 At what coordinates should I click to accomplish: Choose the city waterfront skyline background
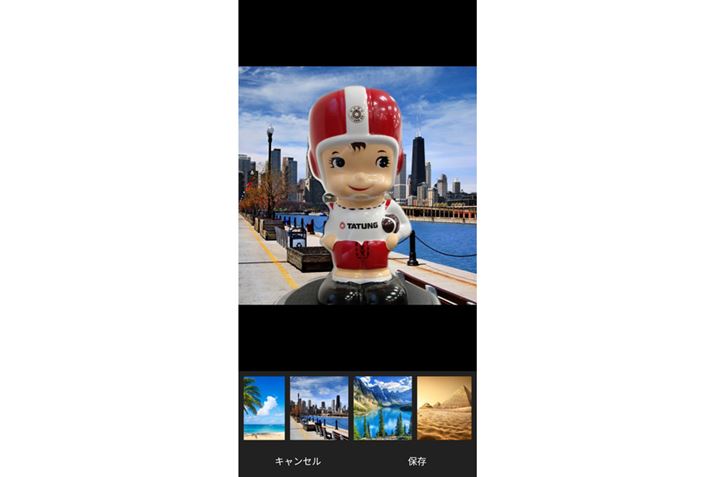(319, 408)
